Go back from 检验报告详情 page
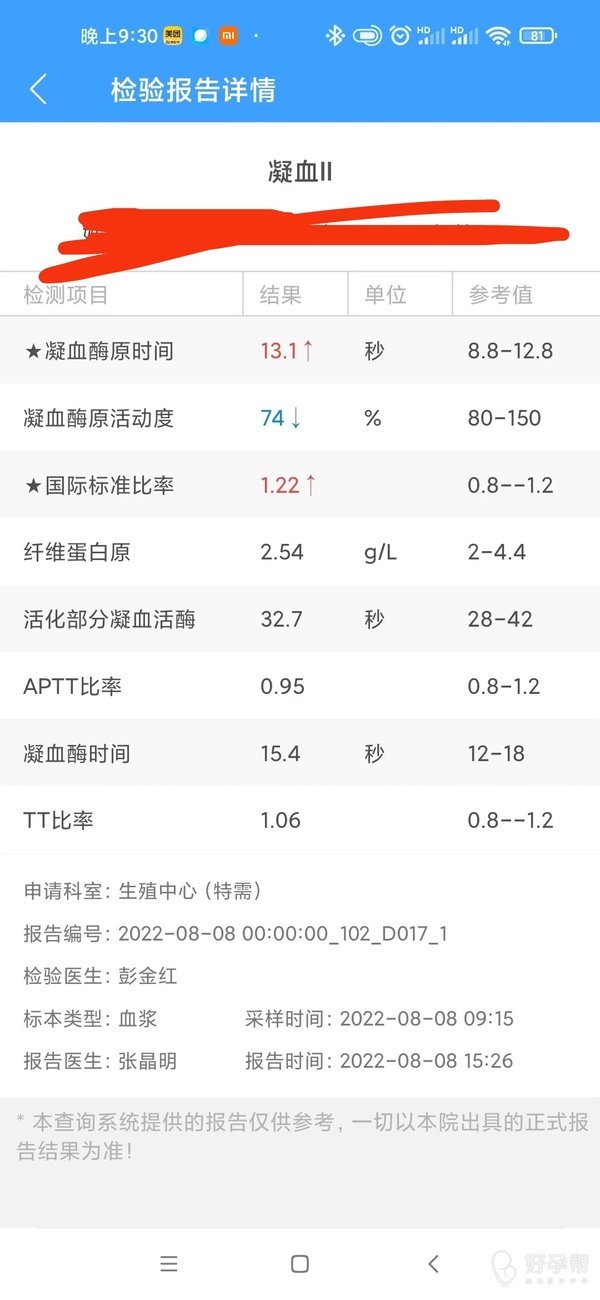Screen dimensions: 600x1300 click(x=38, y=90)
